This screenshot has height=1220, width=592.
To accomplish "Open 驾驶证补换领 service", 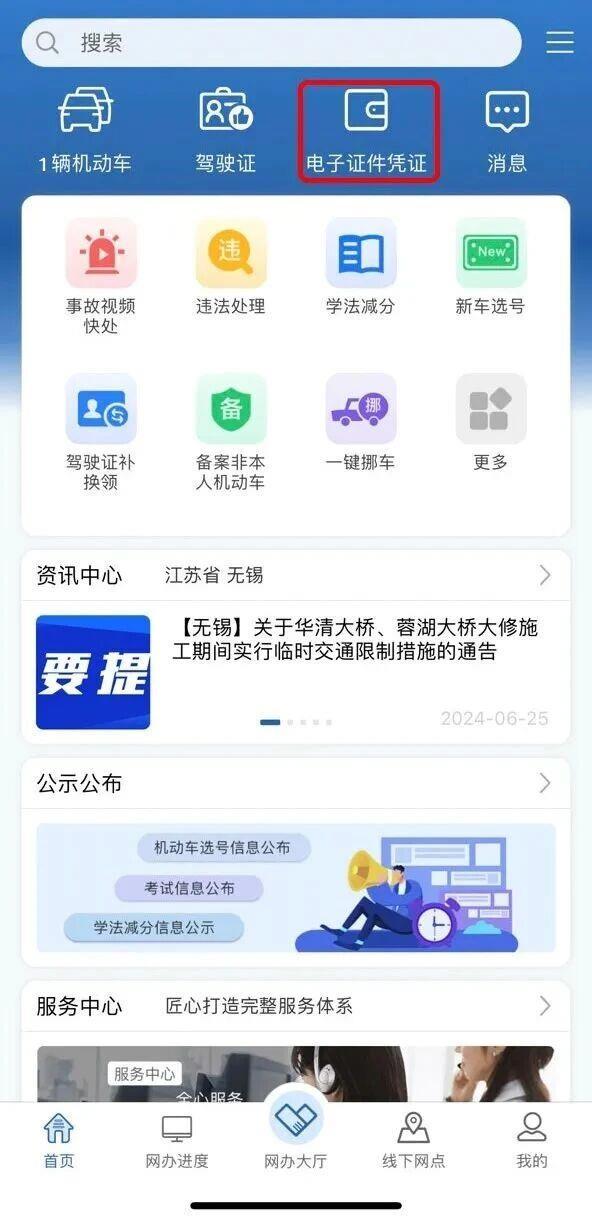I will [101, 433].
